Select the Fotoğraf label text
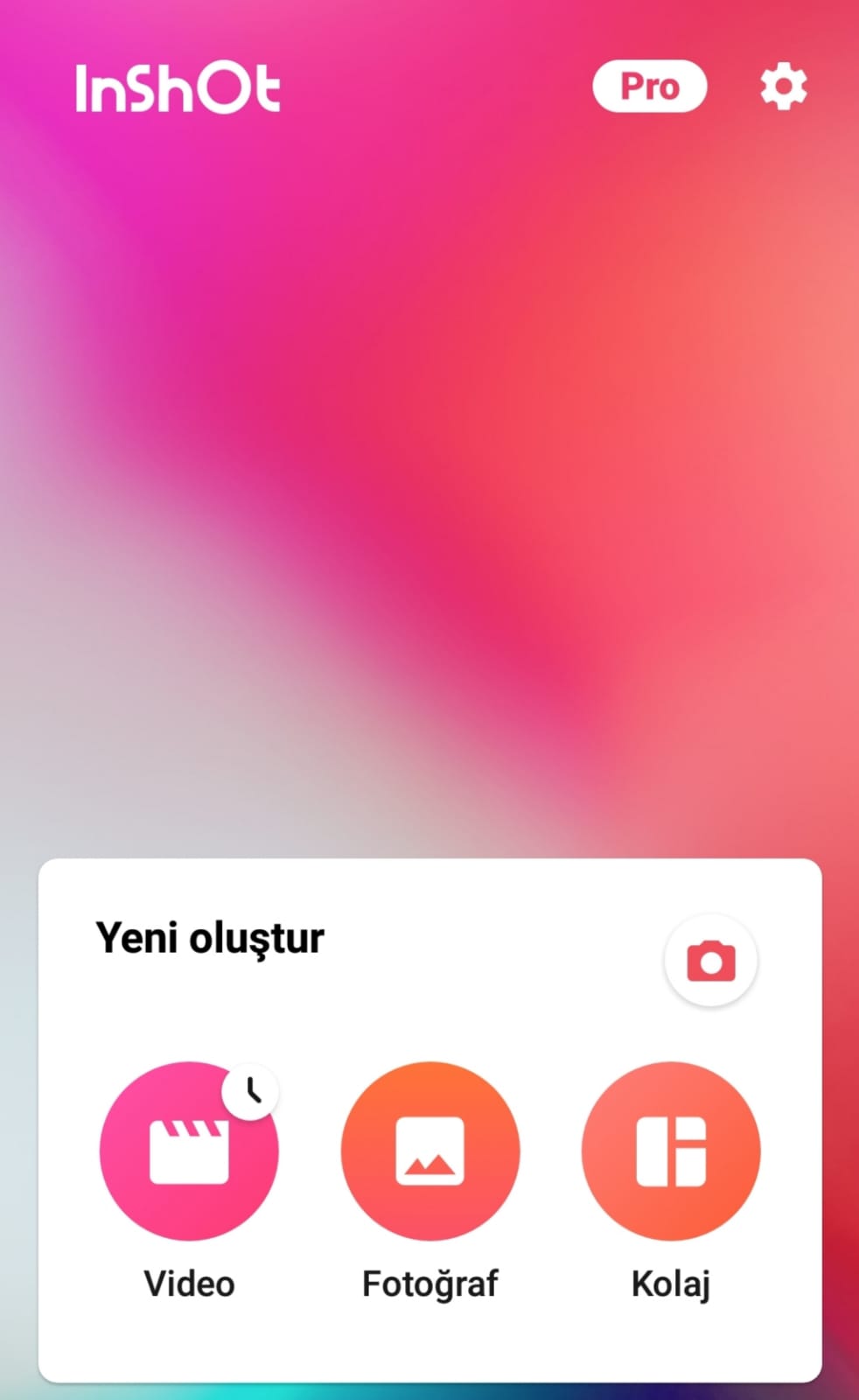859x1400 pixels. [x=429, y=1284]
